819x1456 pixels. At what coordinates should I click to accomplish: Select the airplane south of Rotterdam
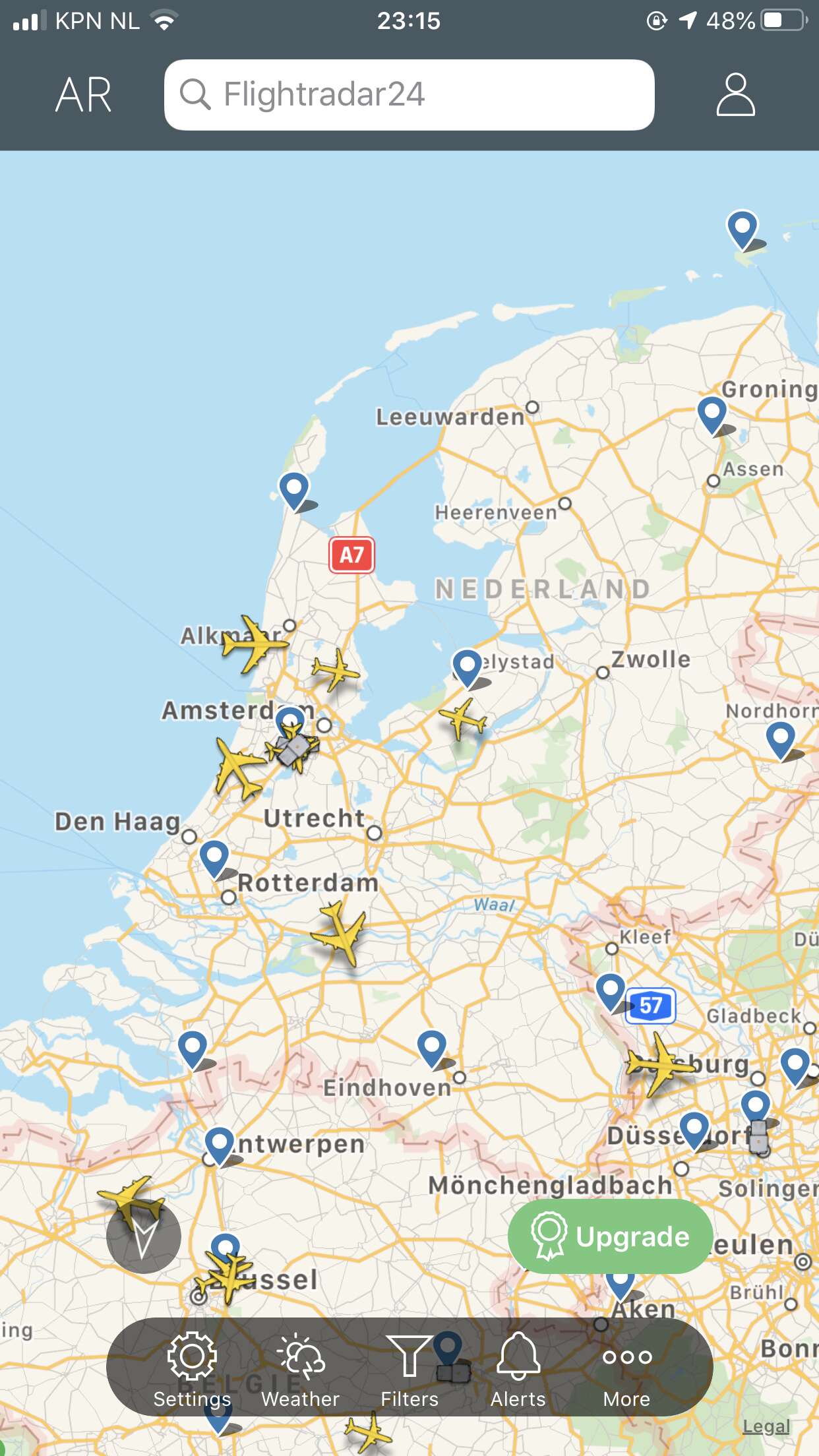point(339,932)
